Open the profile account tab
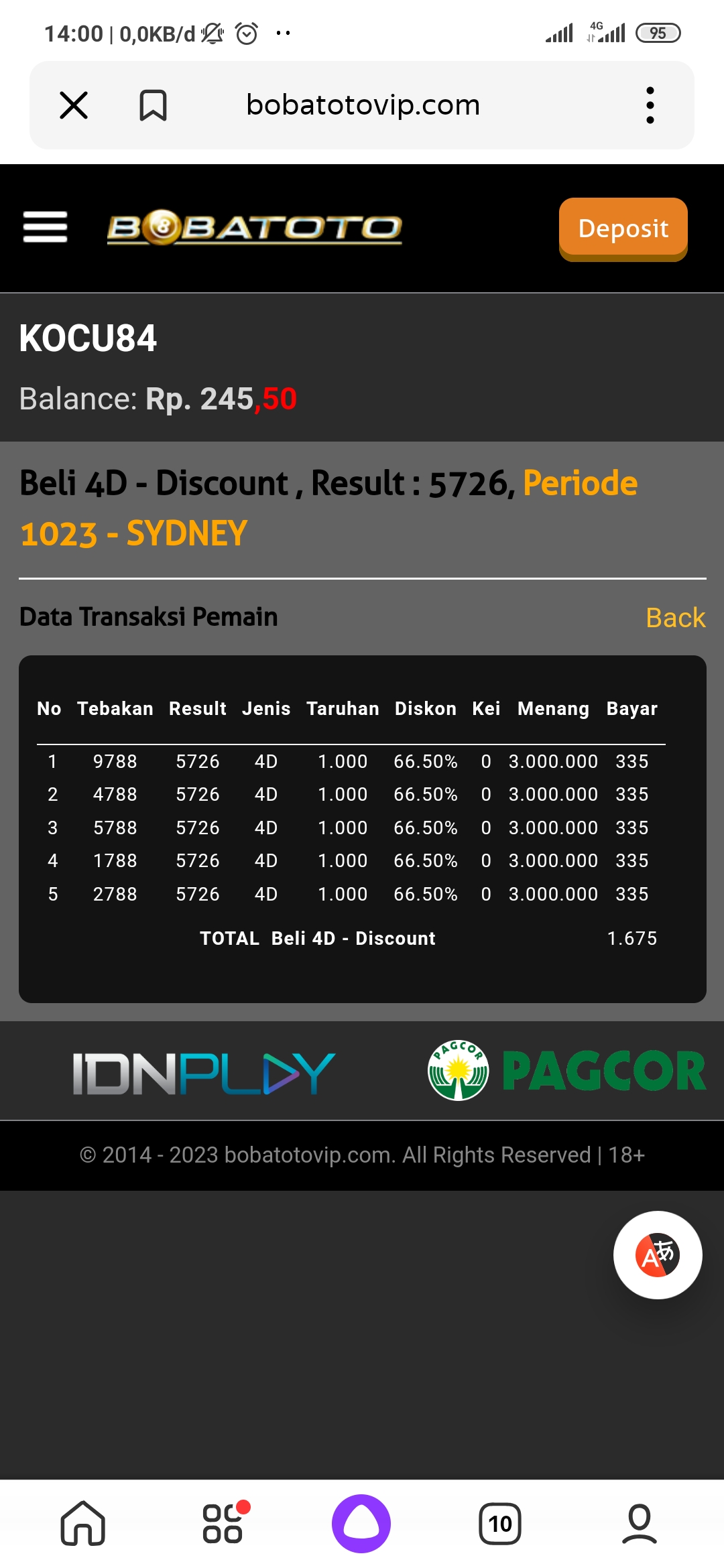Viewport: 724px width, 1568px height. point(639,1523)
